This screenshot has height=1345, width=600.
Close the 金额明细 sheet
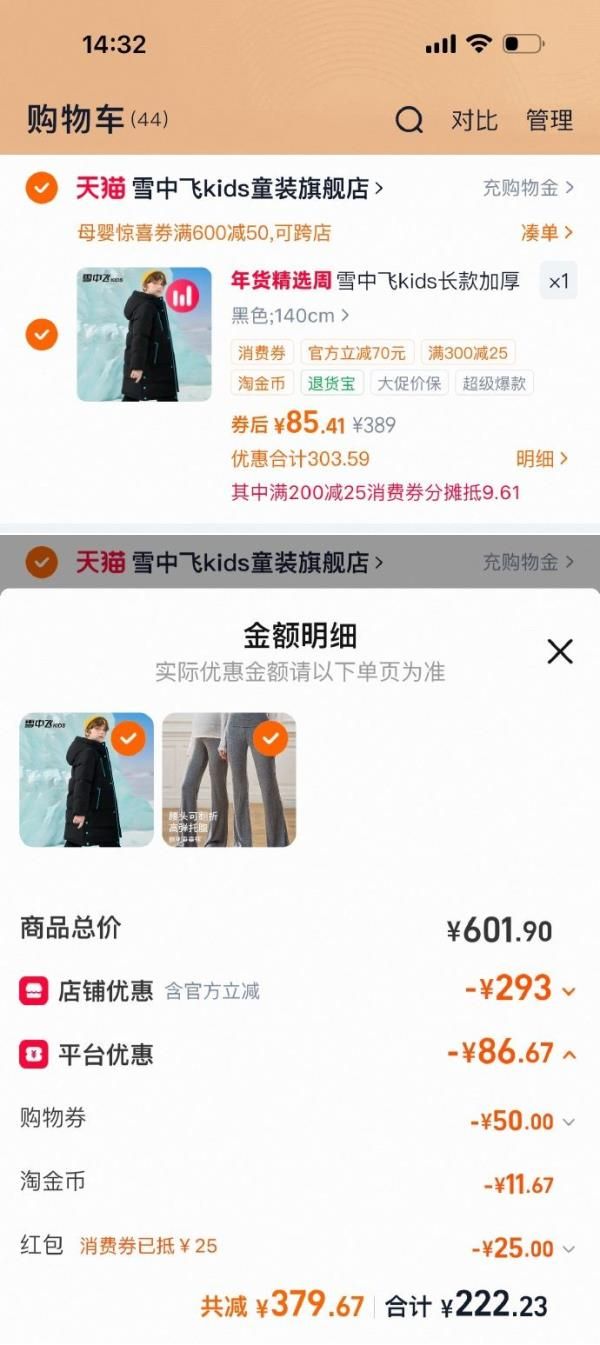[x=560, y=652]
